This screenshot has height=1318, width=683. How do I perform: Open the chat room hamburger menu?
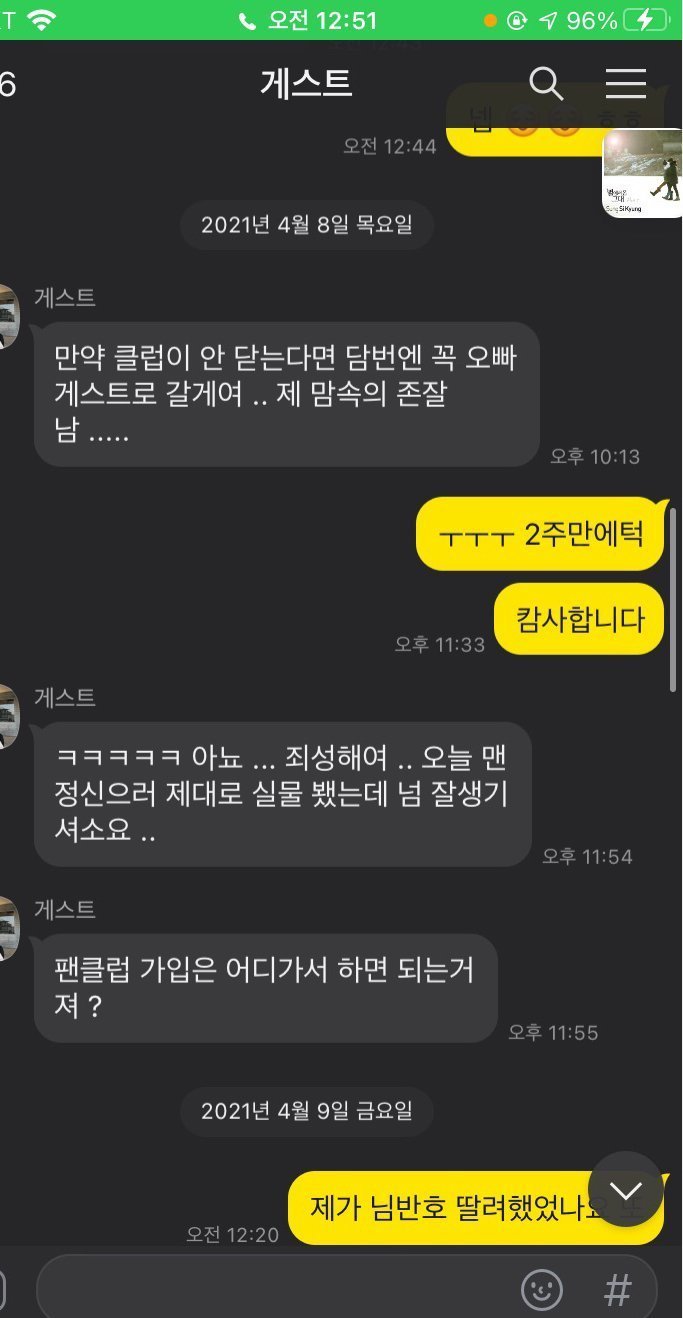click(626, 85)
